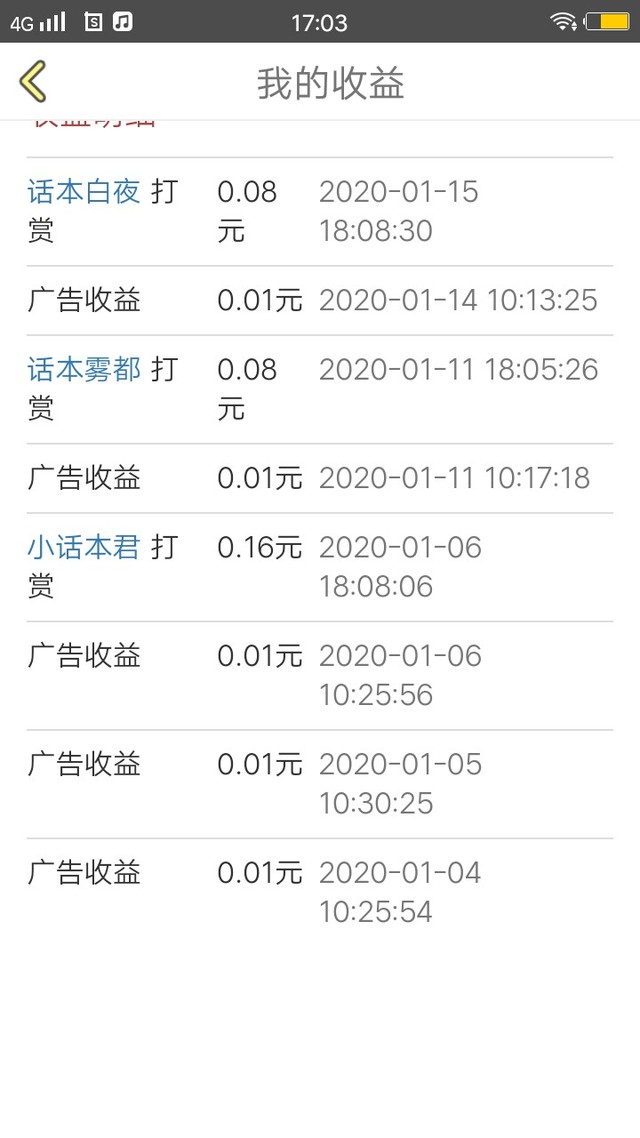Go back from the 我的收益 page

(x=33, y=82)
